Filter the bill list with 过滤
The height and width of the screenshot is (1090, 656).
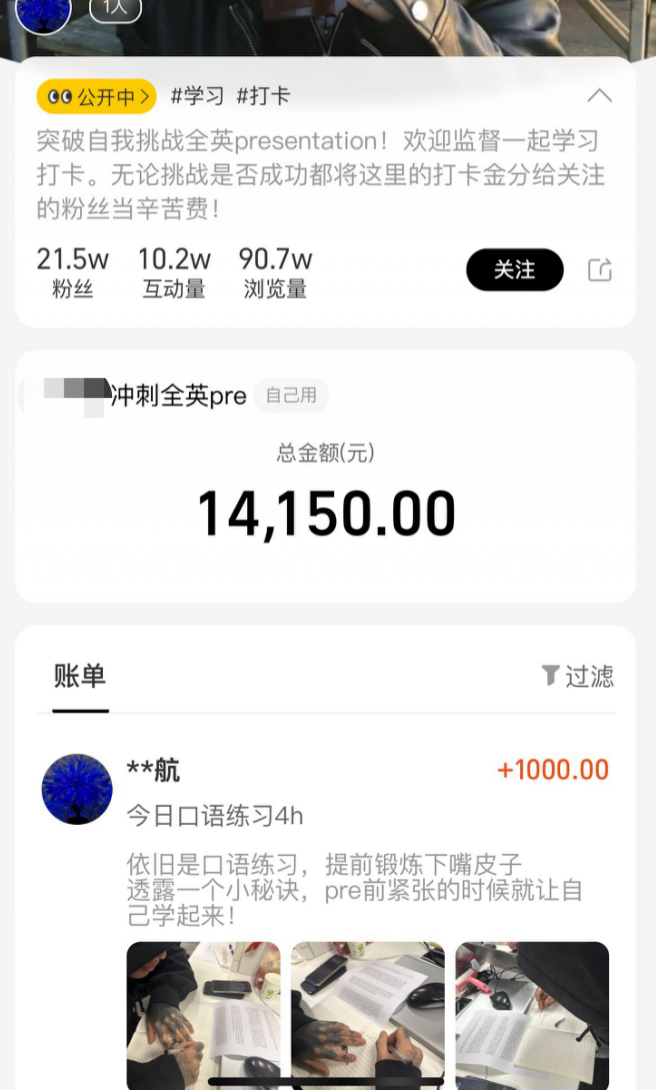pyautogui.click(x=578, y=676)
